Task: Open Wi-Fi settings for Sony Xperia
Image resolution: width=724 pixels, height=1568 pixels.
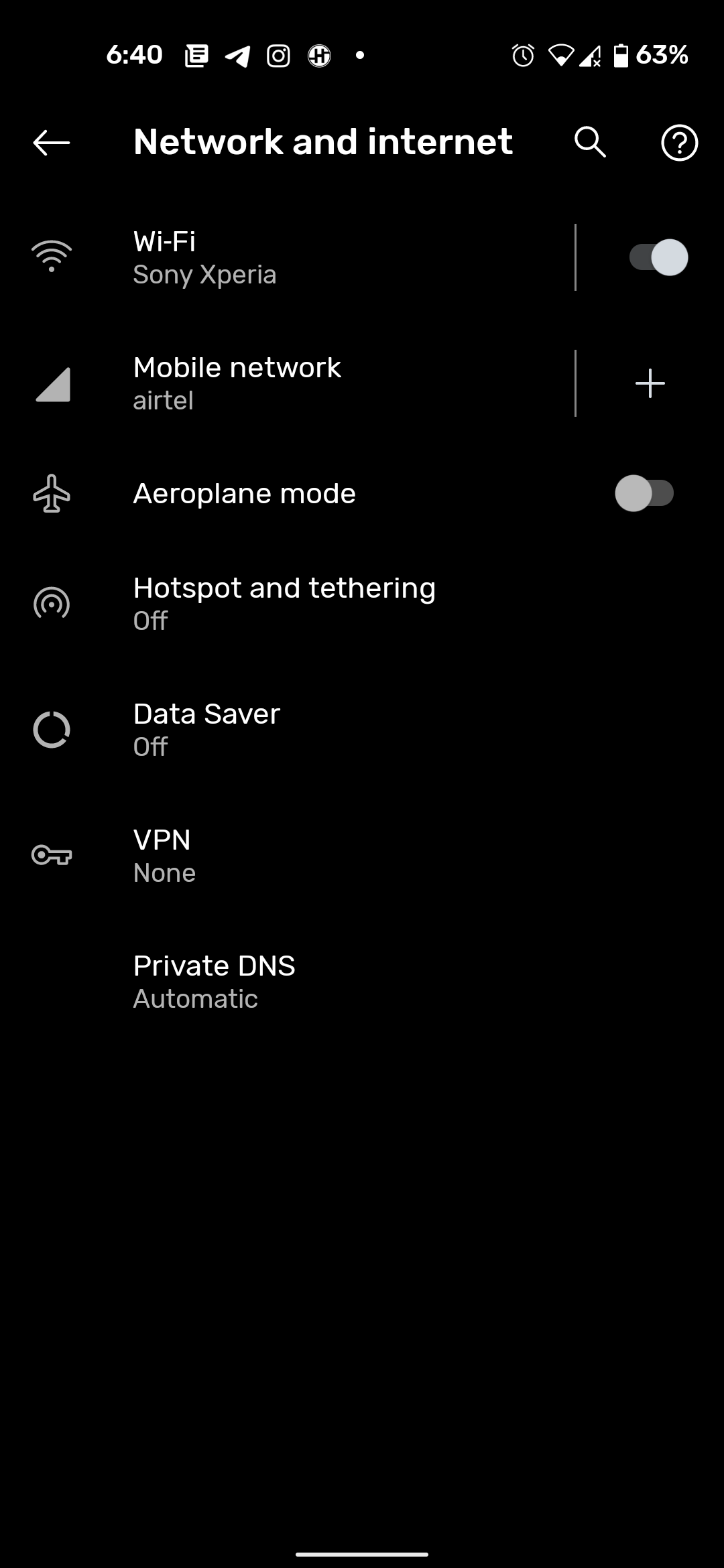Action: [302, 258]
